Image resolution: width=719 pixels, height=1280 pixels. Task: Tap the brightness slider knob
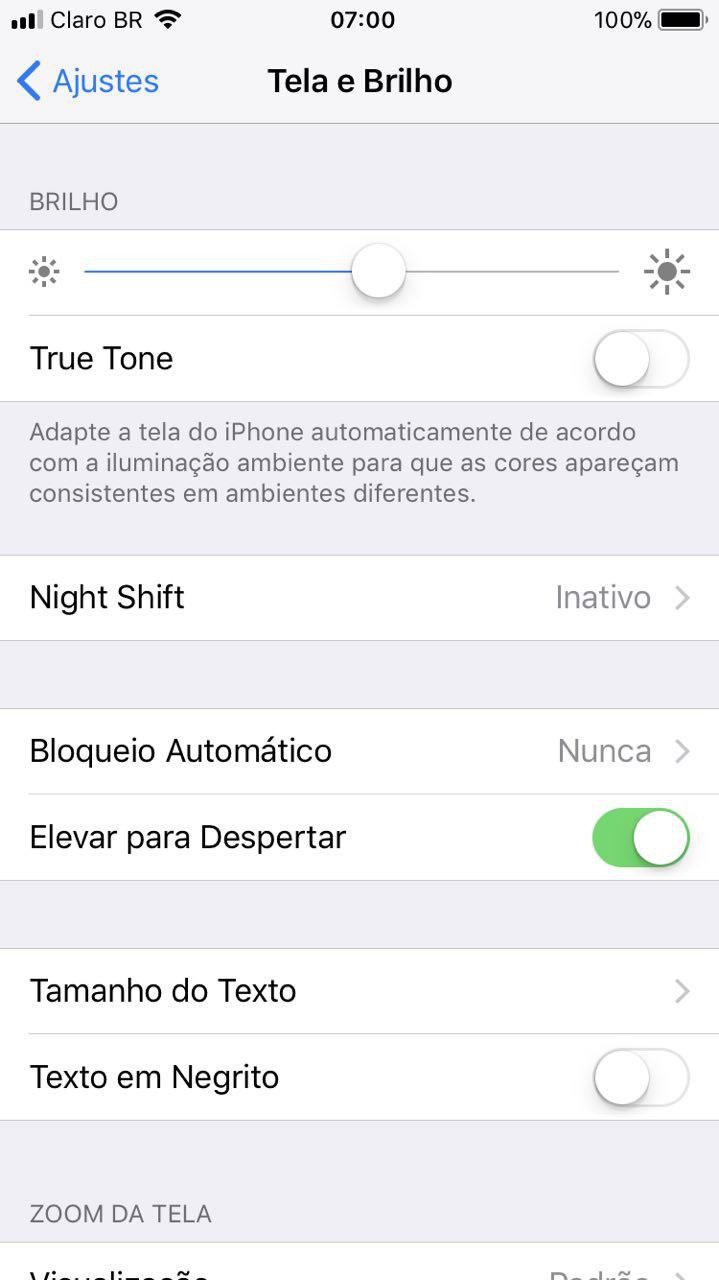378,271
